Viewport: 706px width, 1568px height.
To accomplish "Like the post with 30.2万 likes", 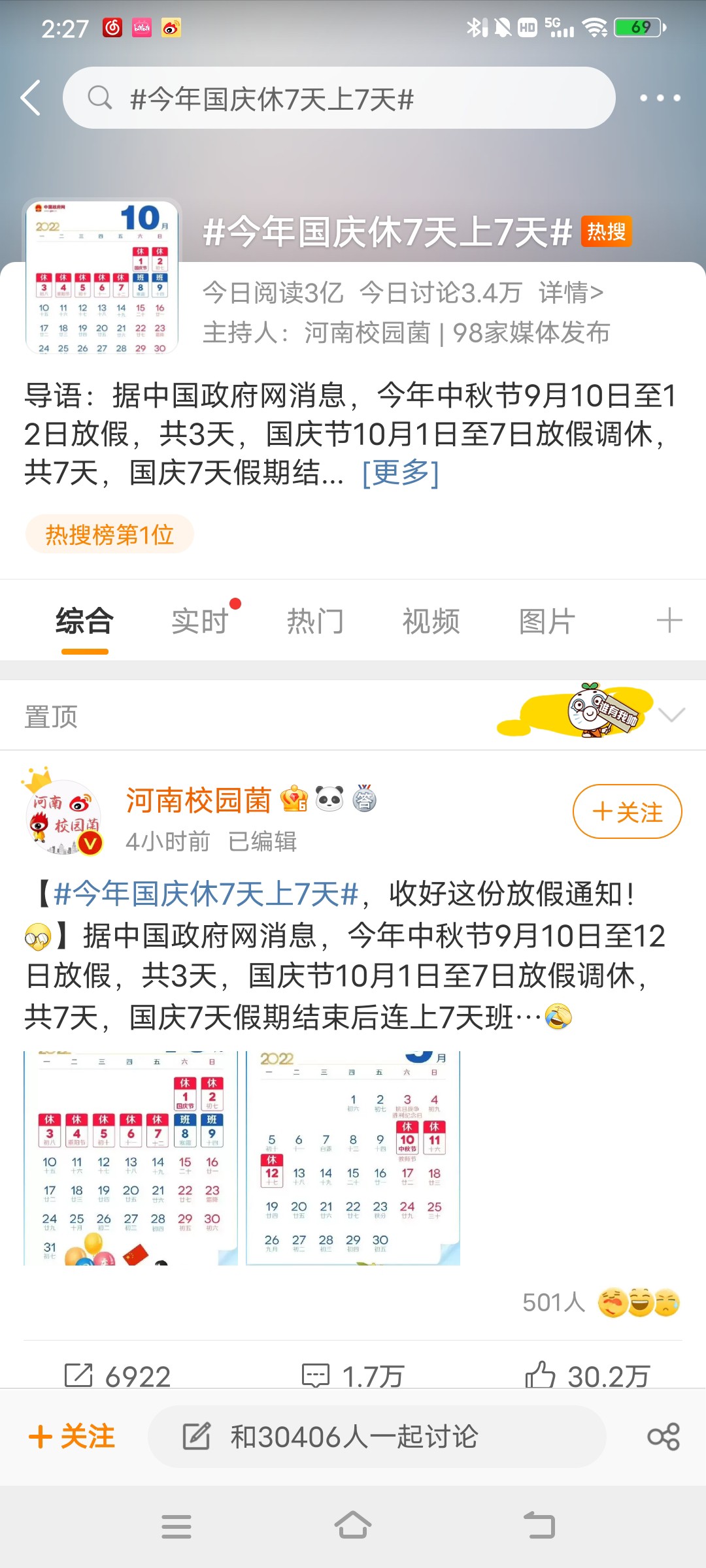I will tap(586, 1375).
